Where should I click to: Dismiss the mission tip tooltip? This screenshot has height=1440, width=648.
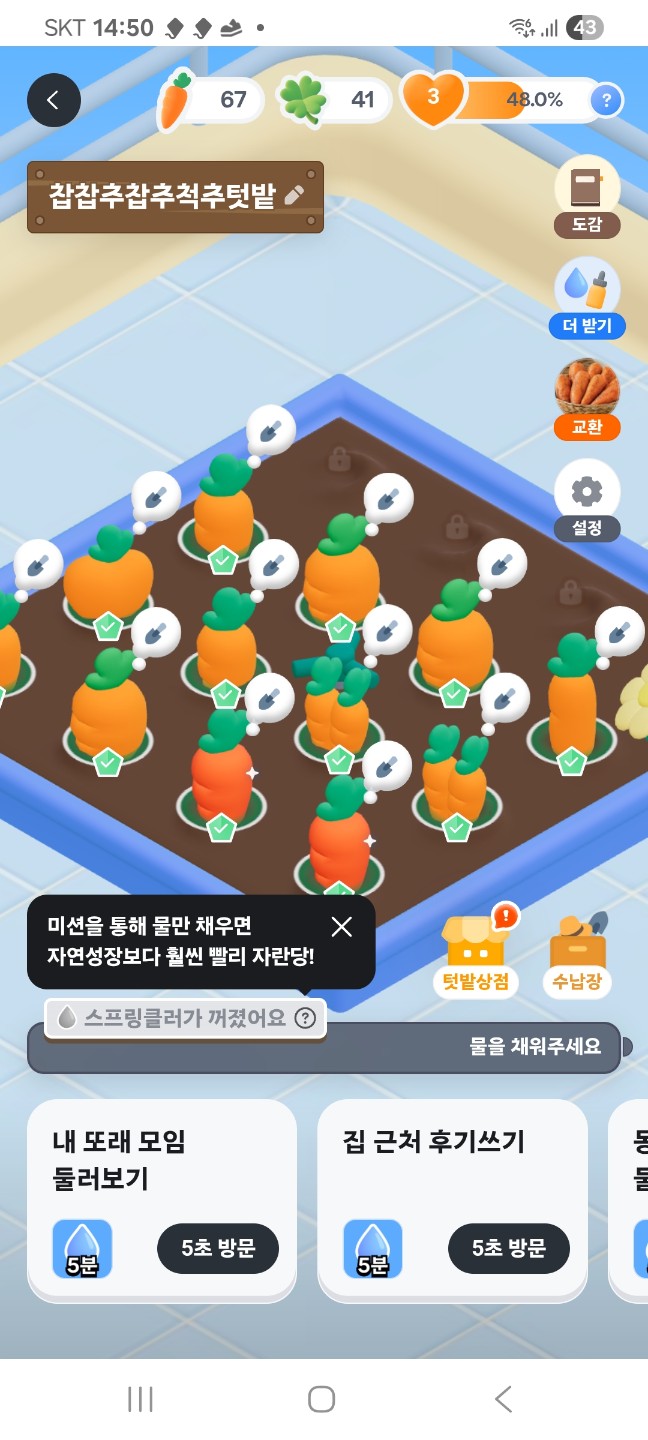pyautogui.click(x=342, y=927)
